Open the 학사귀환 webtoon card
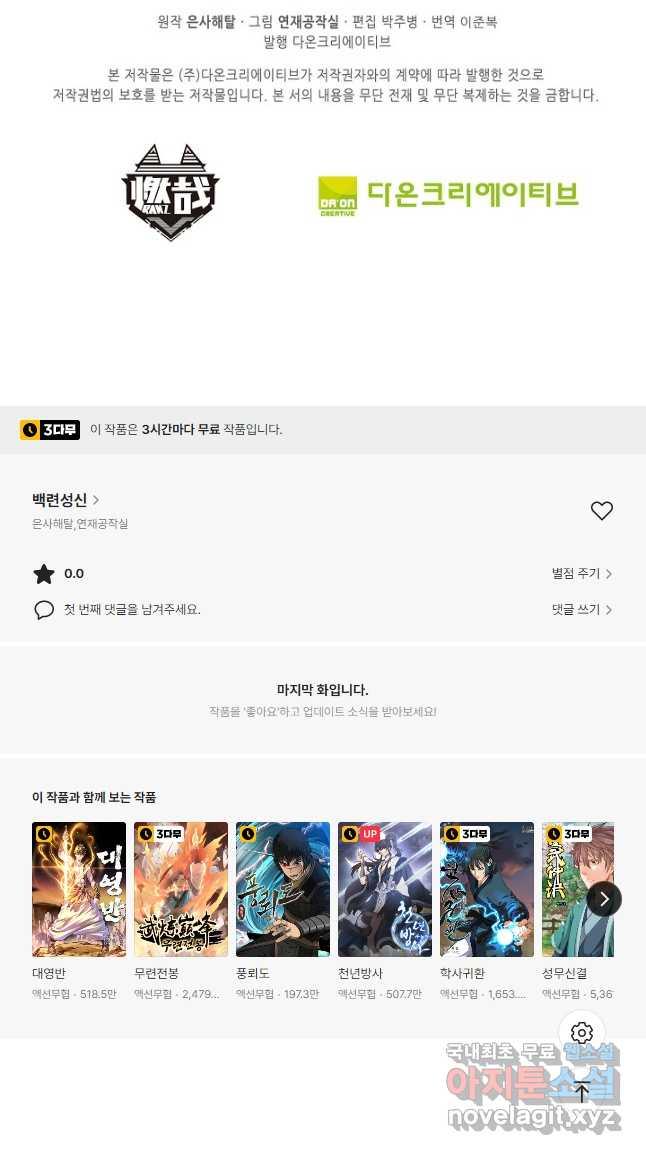Screen dimensions: 646x1155 click(x=487, y=889)
